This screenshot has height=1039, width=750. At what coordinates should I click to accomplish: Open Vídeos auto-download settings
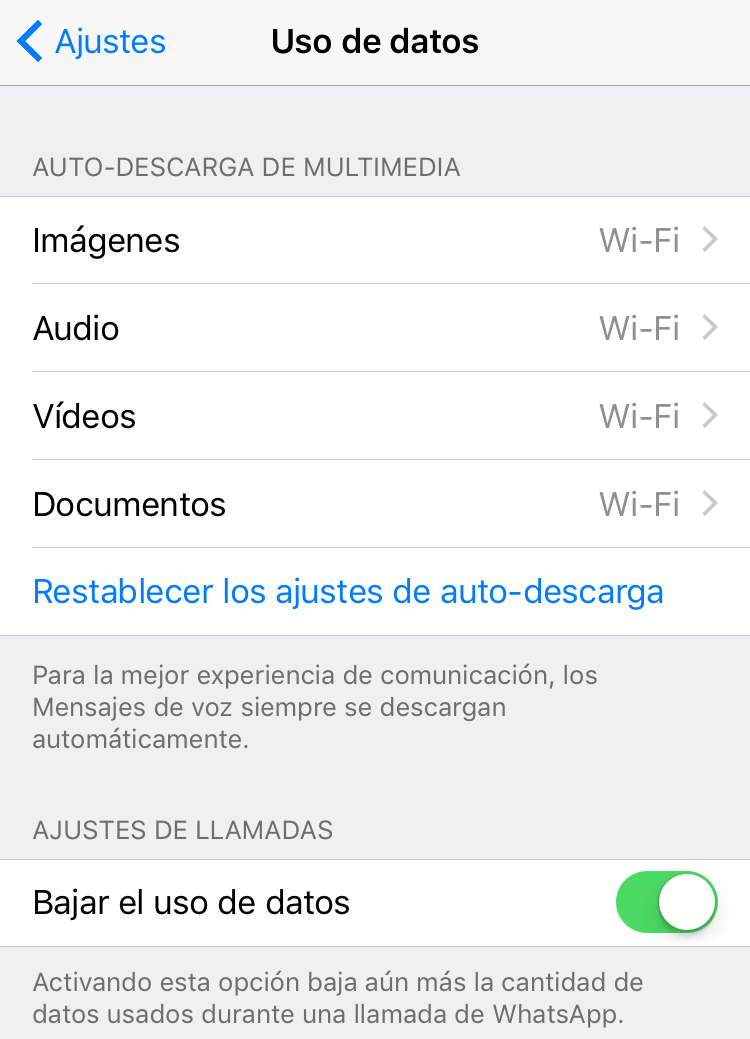click(375, 416)
